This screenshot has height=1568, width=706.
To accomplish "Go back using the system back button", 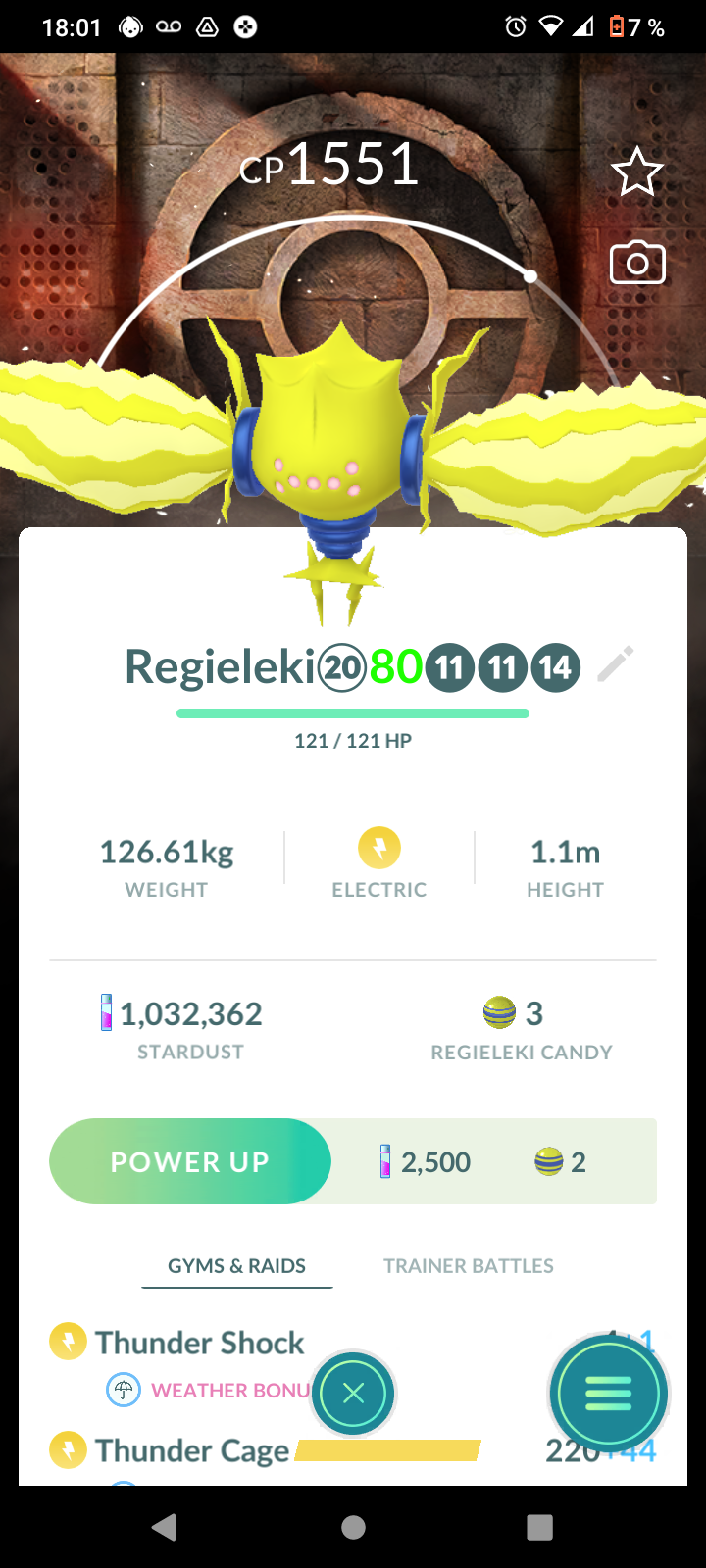I will click(165, 1527).
